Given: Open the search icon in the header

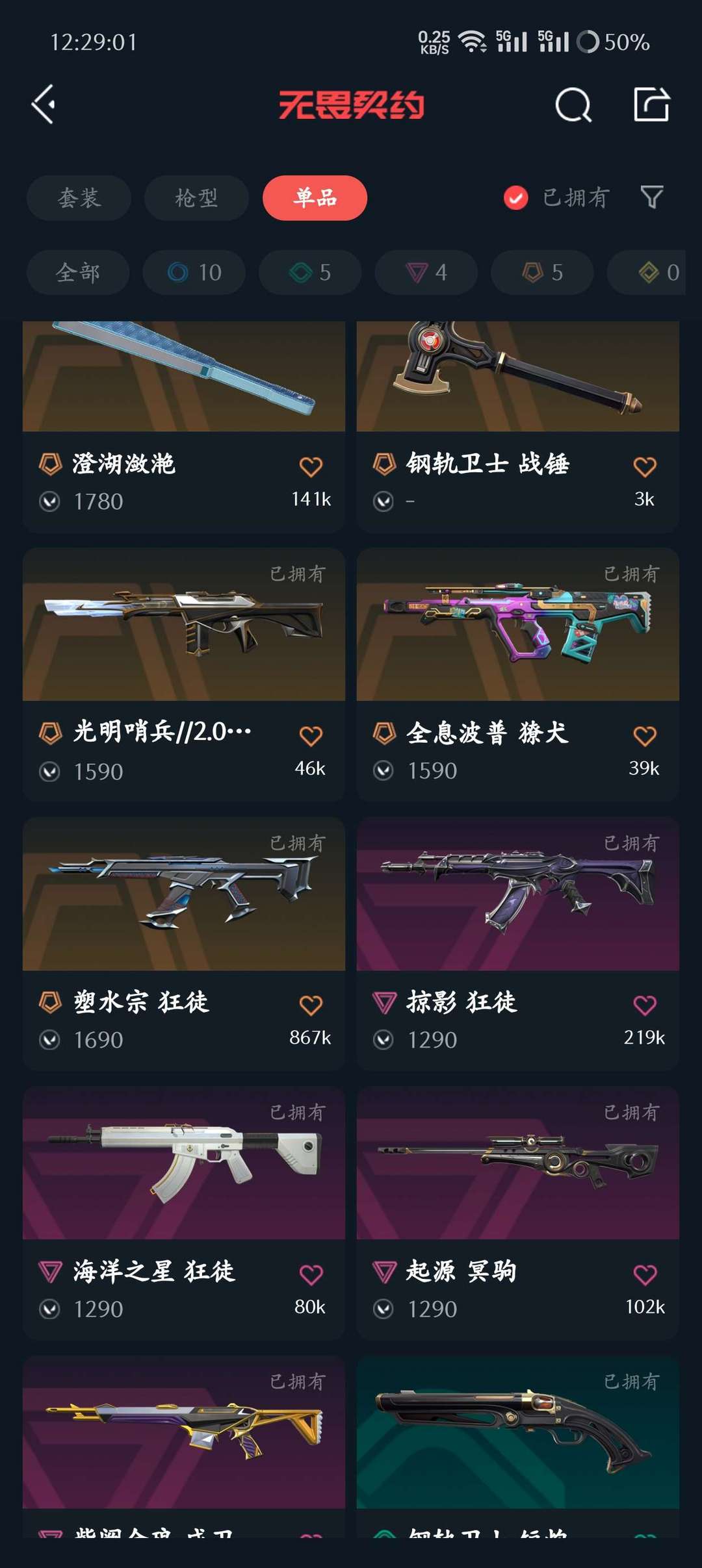Looking at the screenshot, I should click(x=573, y=105).
